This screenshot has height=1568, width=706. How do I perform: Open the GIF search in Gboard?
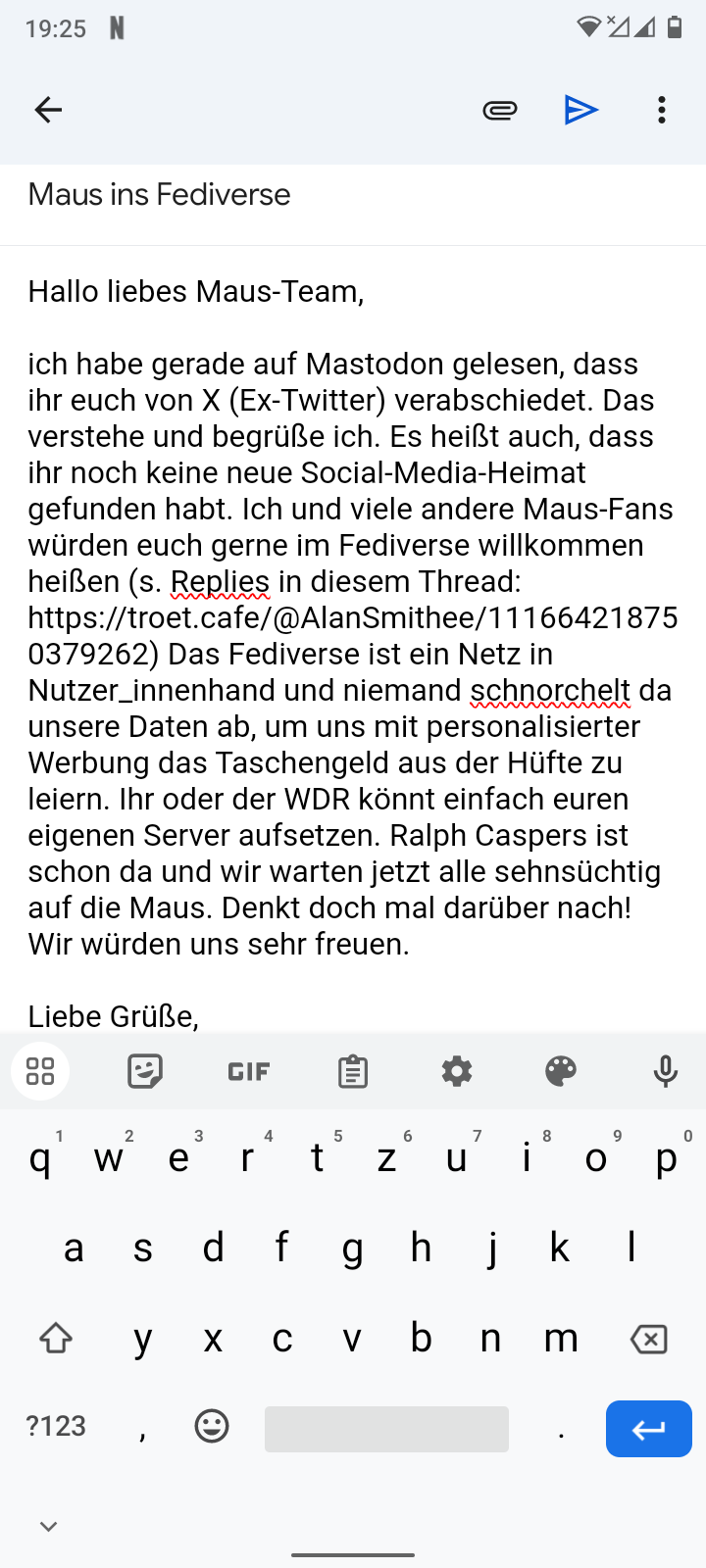click(247, 1071)
